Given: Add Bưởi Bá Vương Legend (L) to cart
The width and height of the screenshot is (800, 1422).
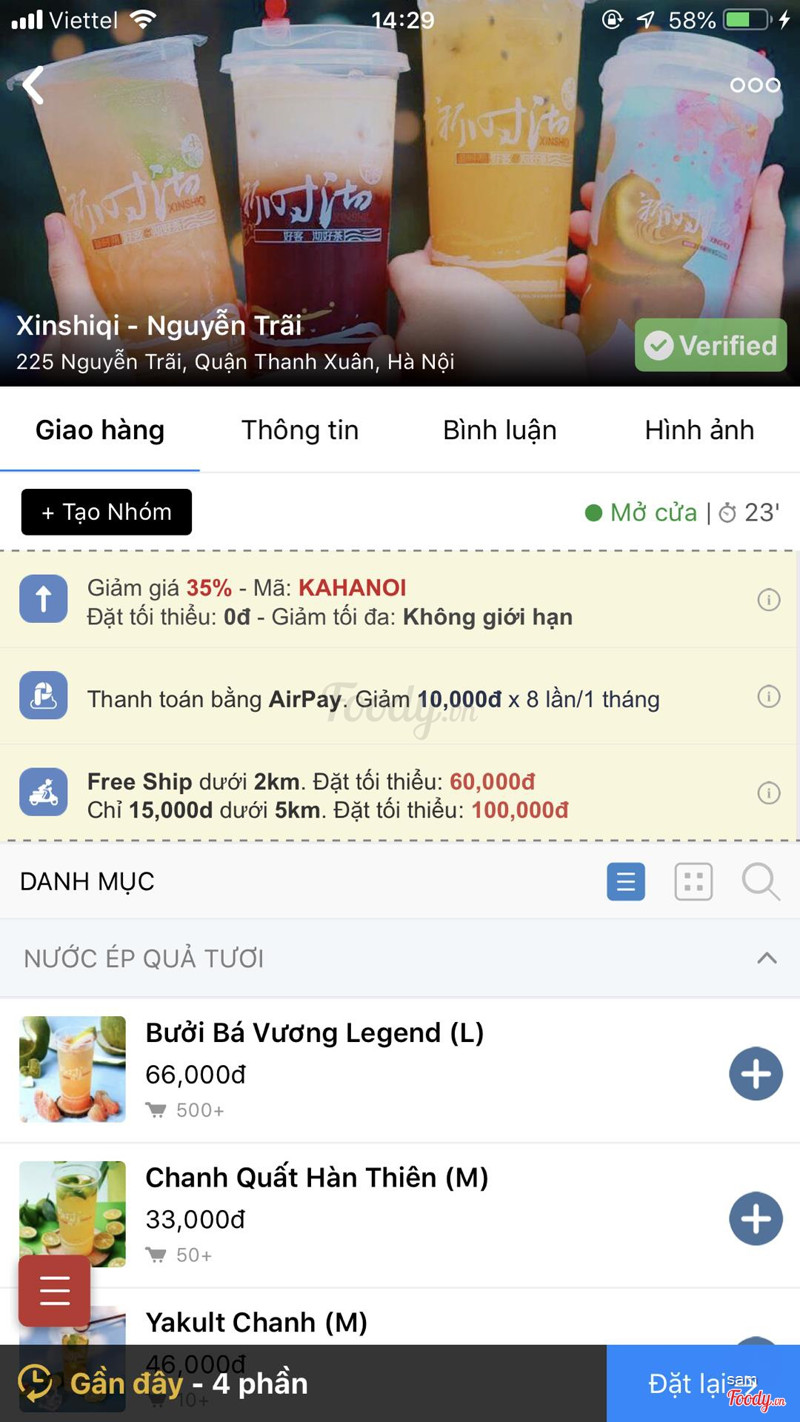Looking at the screenshot, I should [x=755, y=1074].
